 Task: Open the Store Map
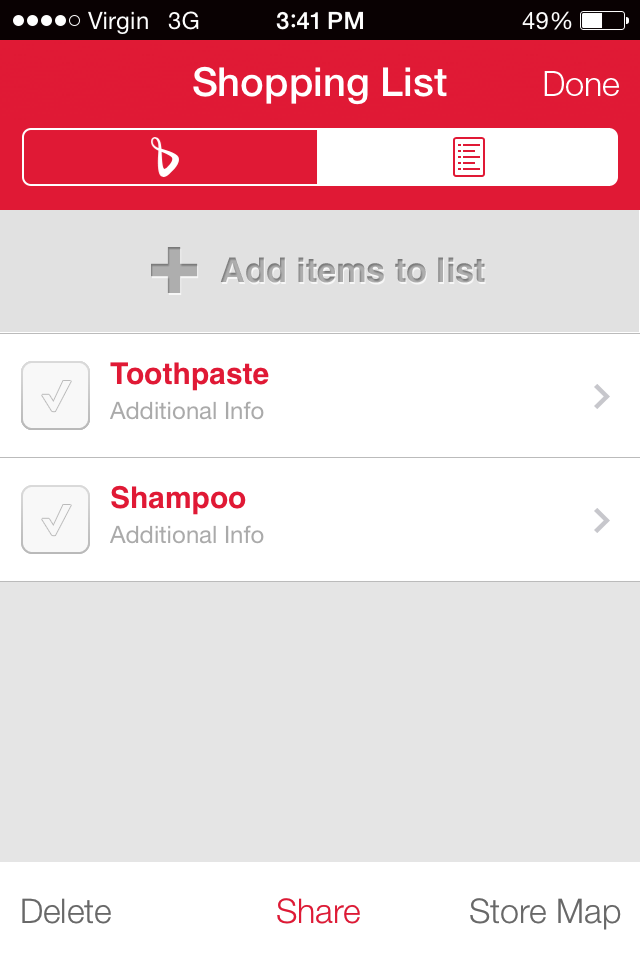(544, 912)
